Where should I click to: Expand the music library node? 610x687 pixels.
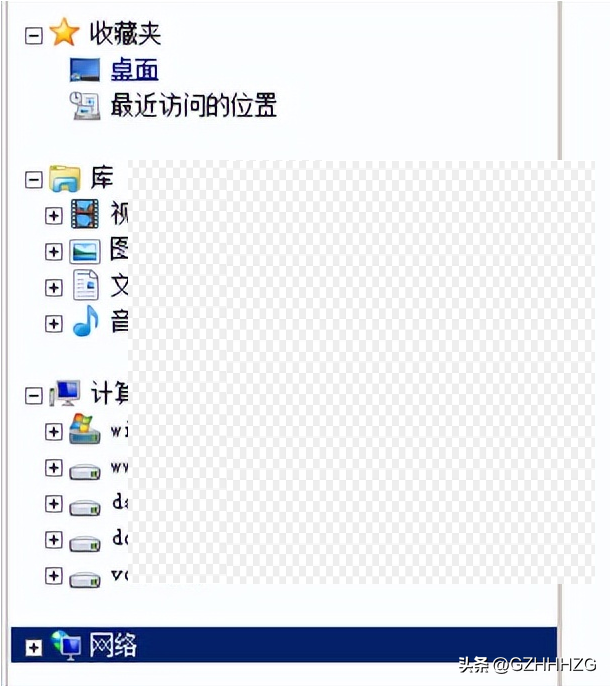click(x=54, y=323)
